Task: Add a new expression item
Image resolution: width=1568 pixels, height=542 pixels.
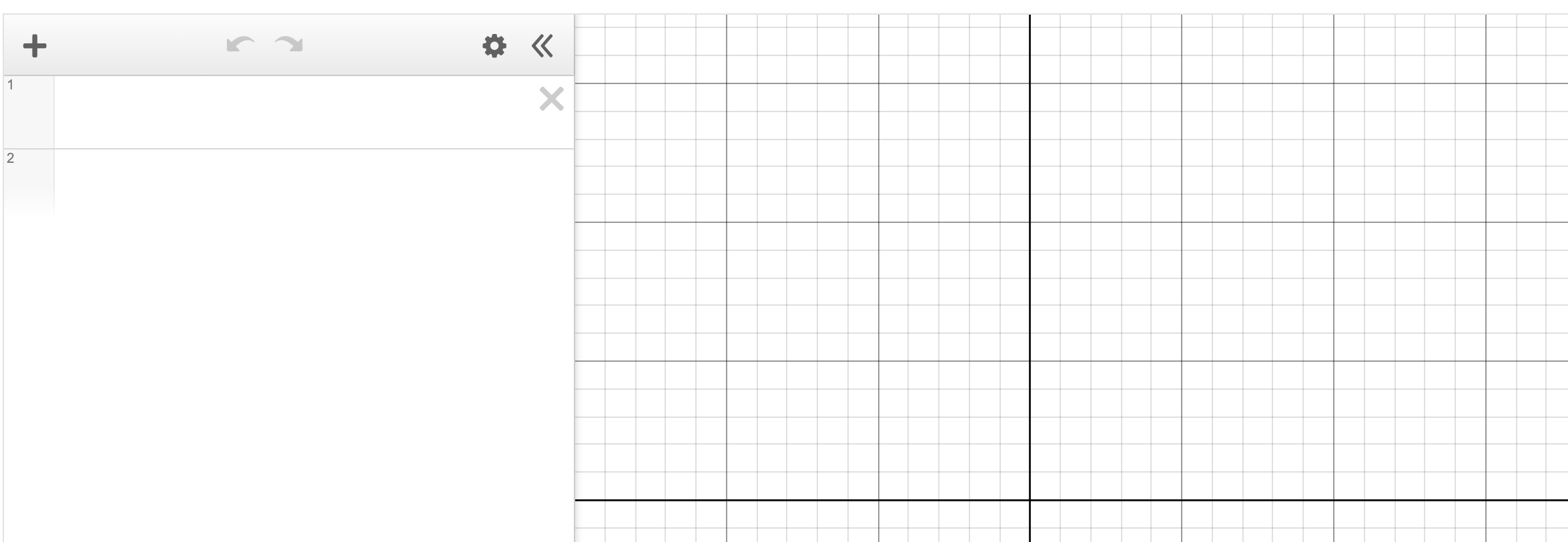Action: point(35,46)
